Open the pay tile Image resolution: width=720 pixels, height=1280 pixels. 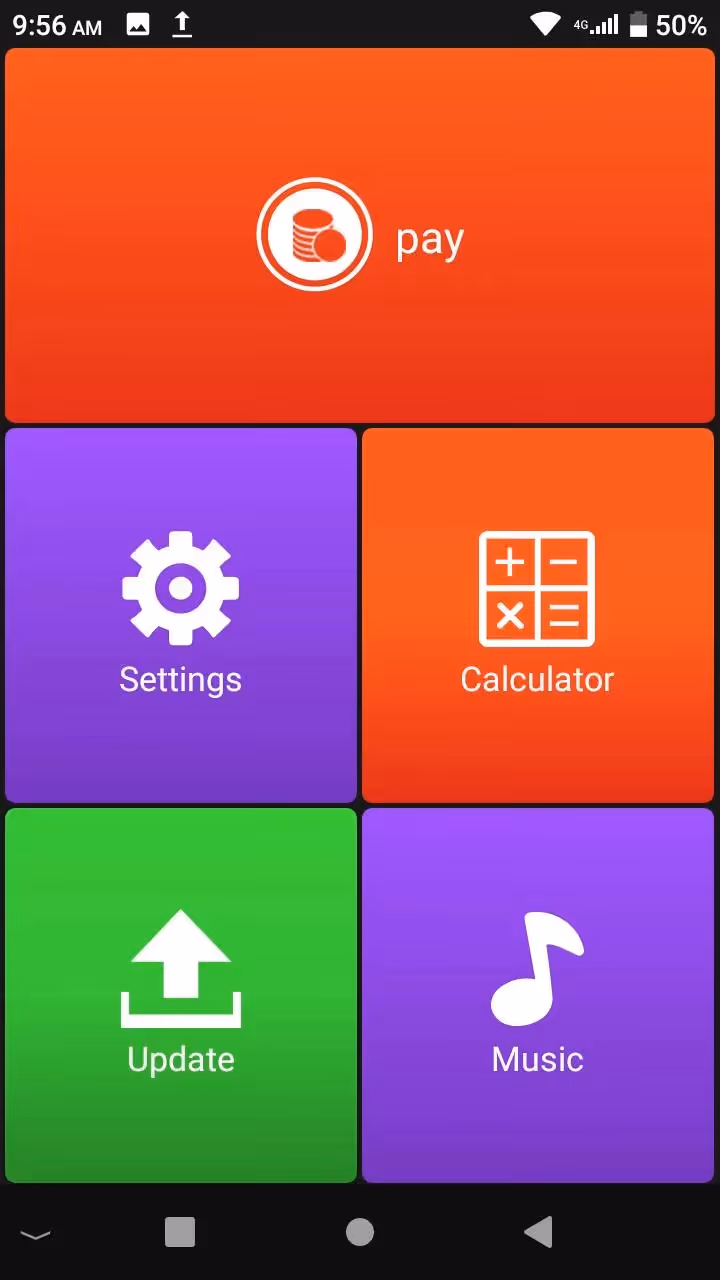tap(360, 235)
